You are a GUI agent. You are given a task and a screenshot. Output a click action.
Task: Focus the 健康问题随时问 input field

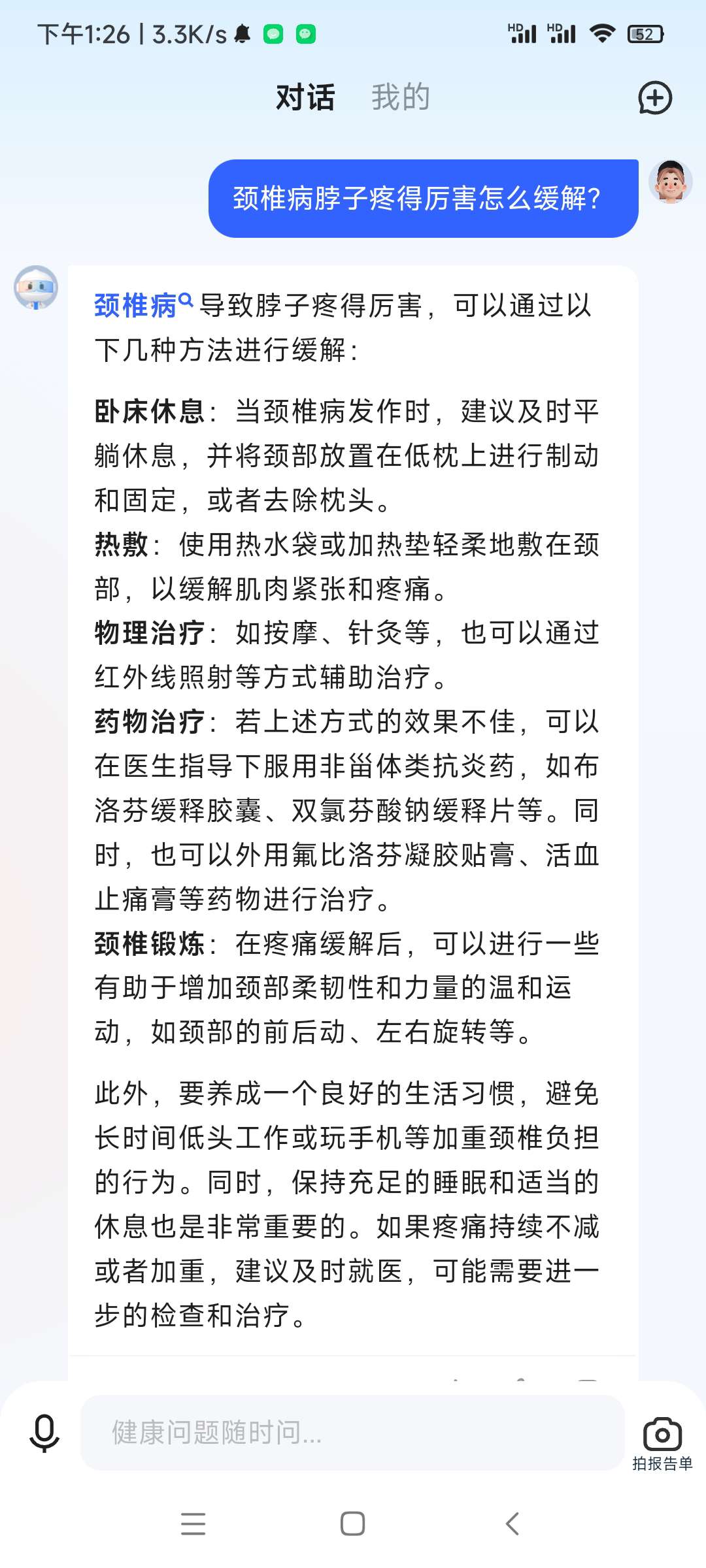tap(352, 1432)
